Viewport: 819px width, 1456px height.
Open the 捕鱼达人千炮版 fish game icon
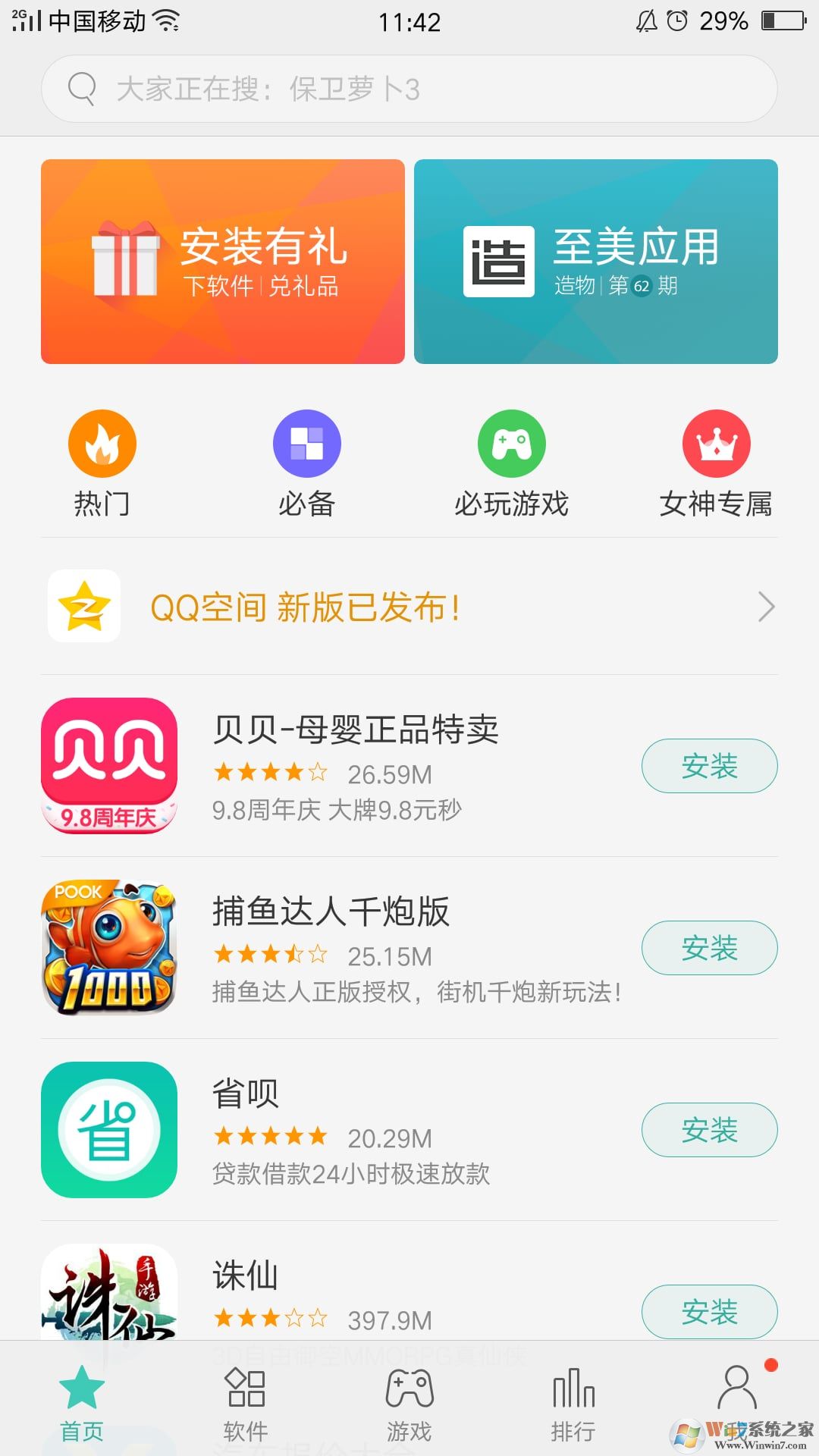coord(110,948)
